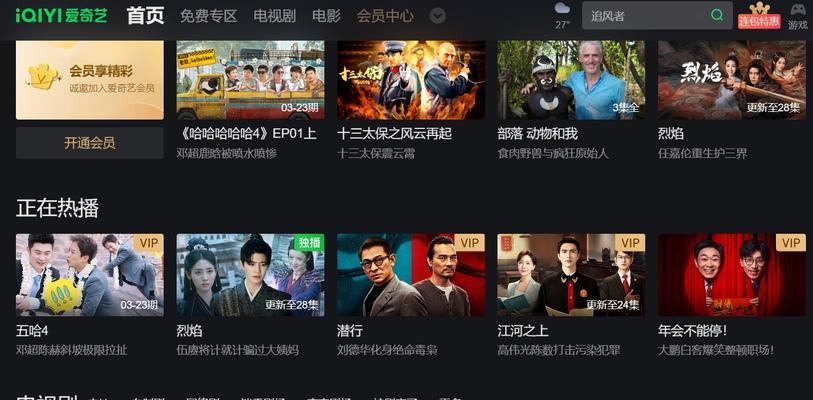Screen dimensions: 813x400
Task: Open 年会不能停! movie tile
Action: pyautogui.click(x=731, y=275)
